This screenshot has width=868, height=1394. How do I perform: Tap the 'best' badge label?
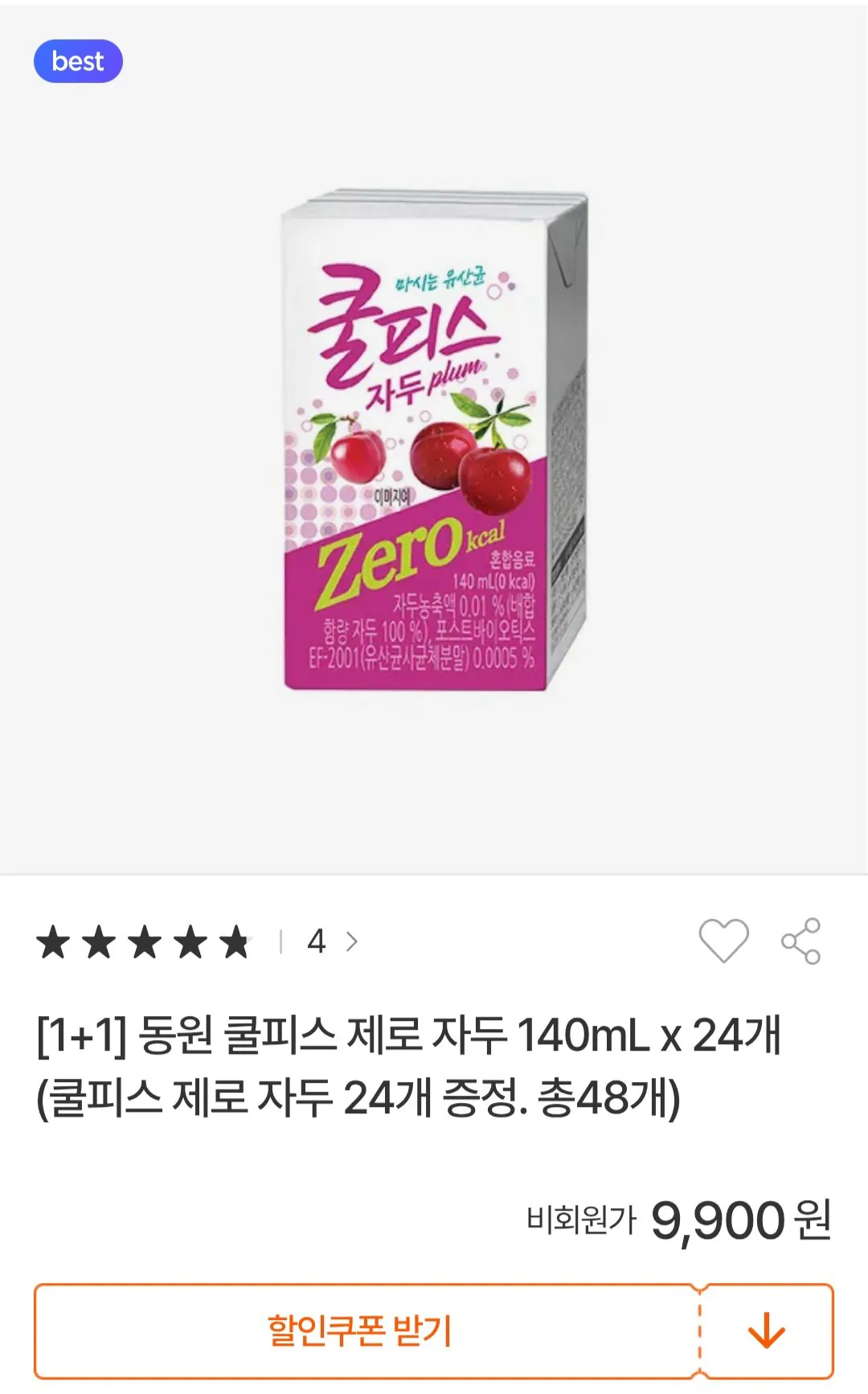point(78,62)
